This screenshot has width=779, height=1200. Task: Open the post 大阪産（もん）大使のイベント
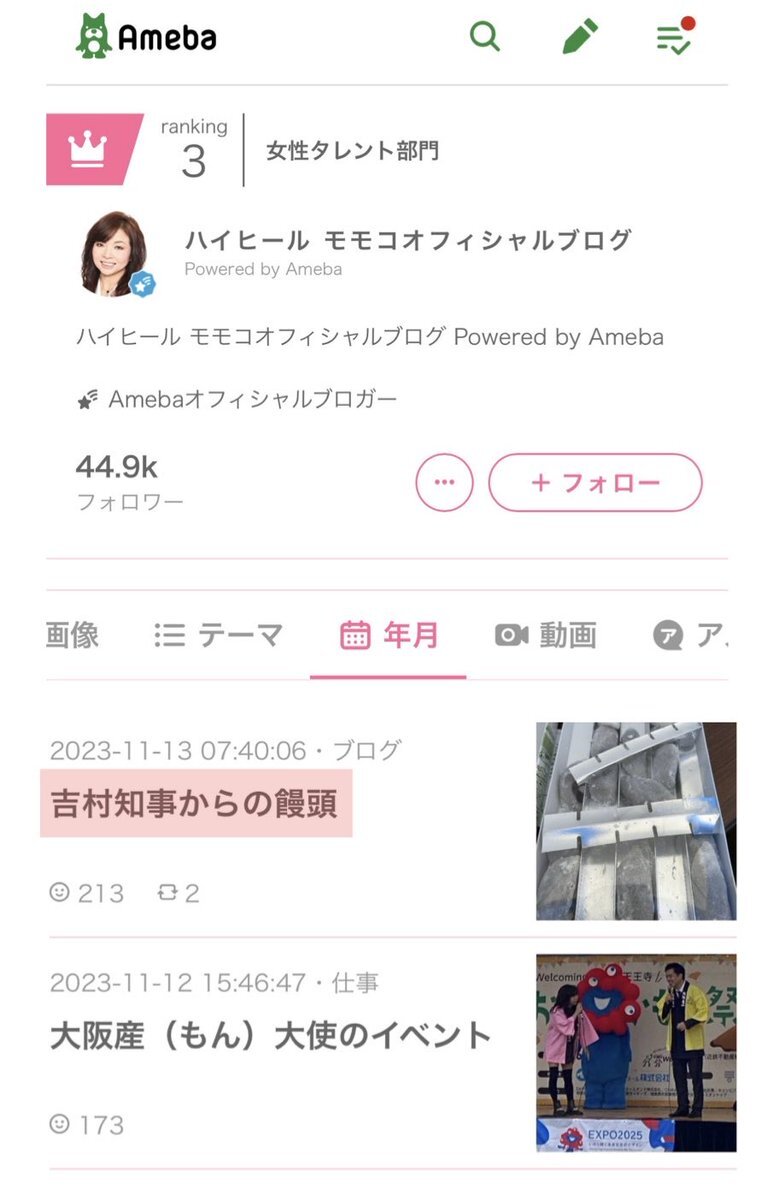[x=270, y=1036]
